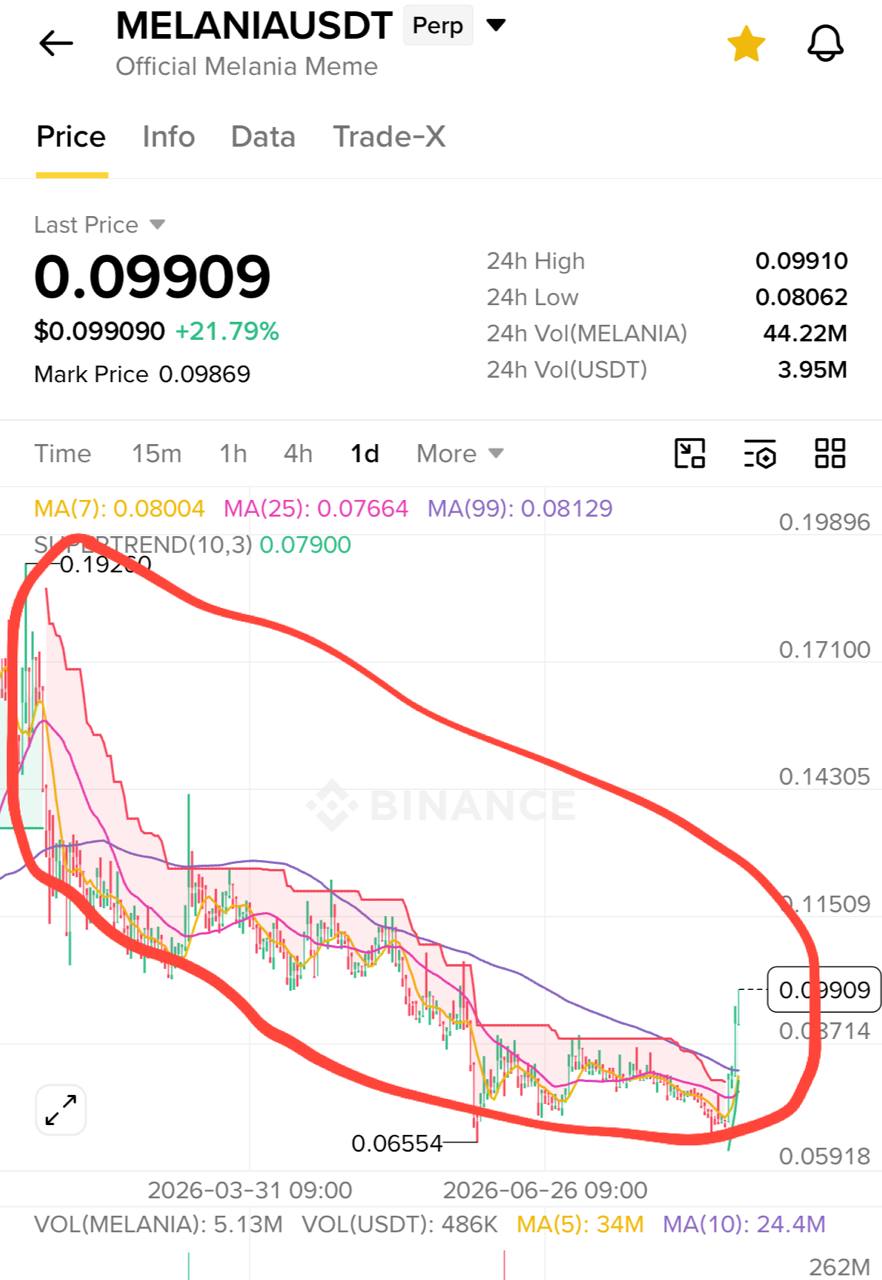The height and width of the screenshot is (1280, 882).
Task: Switch chart to 4h interval
Action: [298, 454]
